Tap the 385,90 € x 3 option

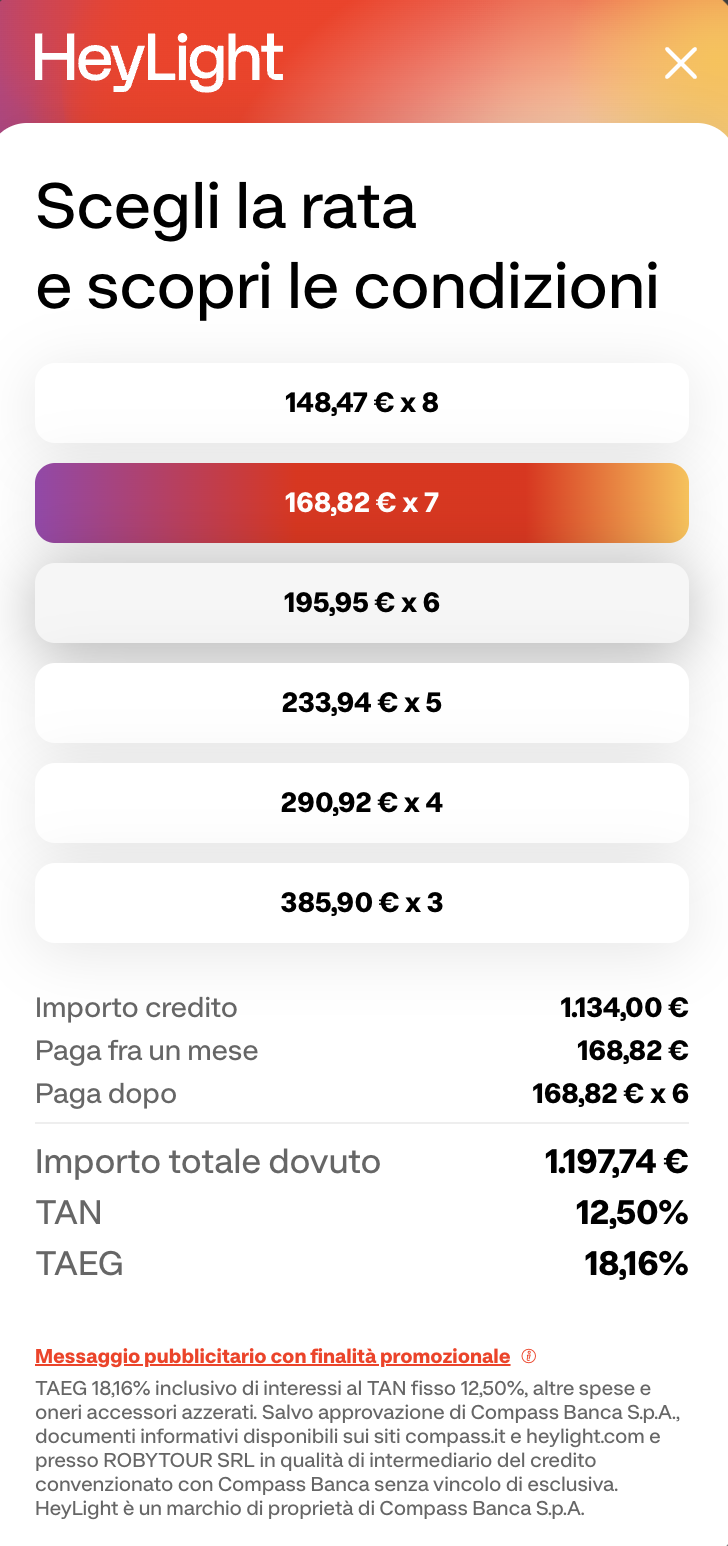coord(362,903)
